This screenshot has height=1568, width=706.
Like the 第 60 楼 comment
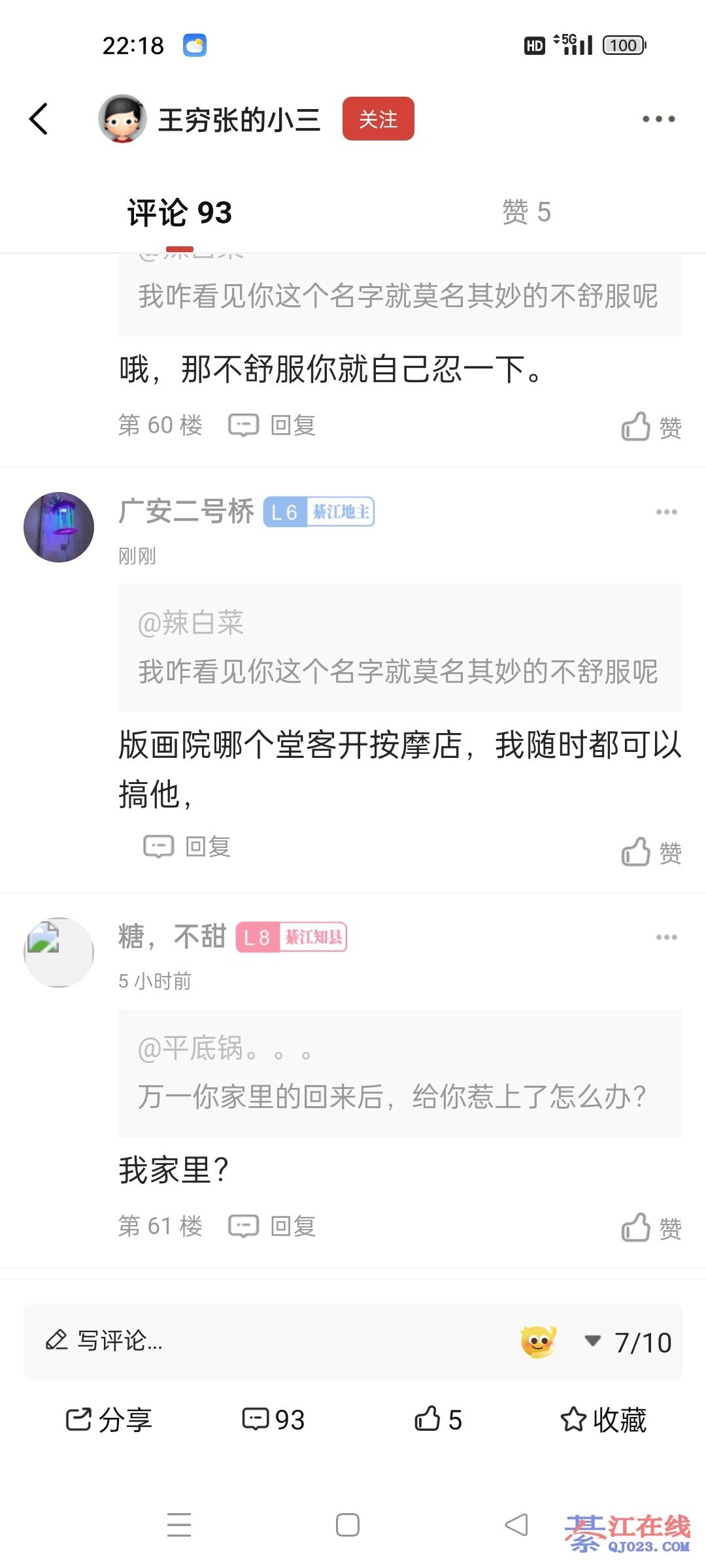click(651, 427)
